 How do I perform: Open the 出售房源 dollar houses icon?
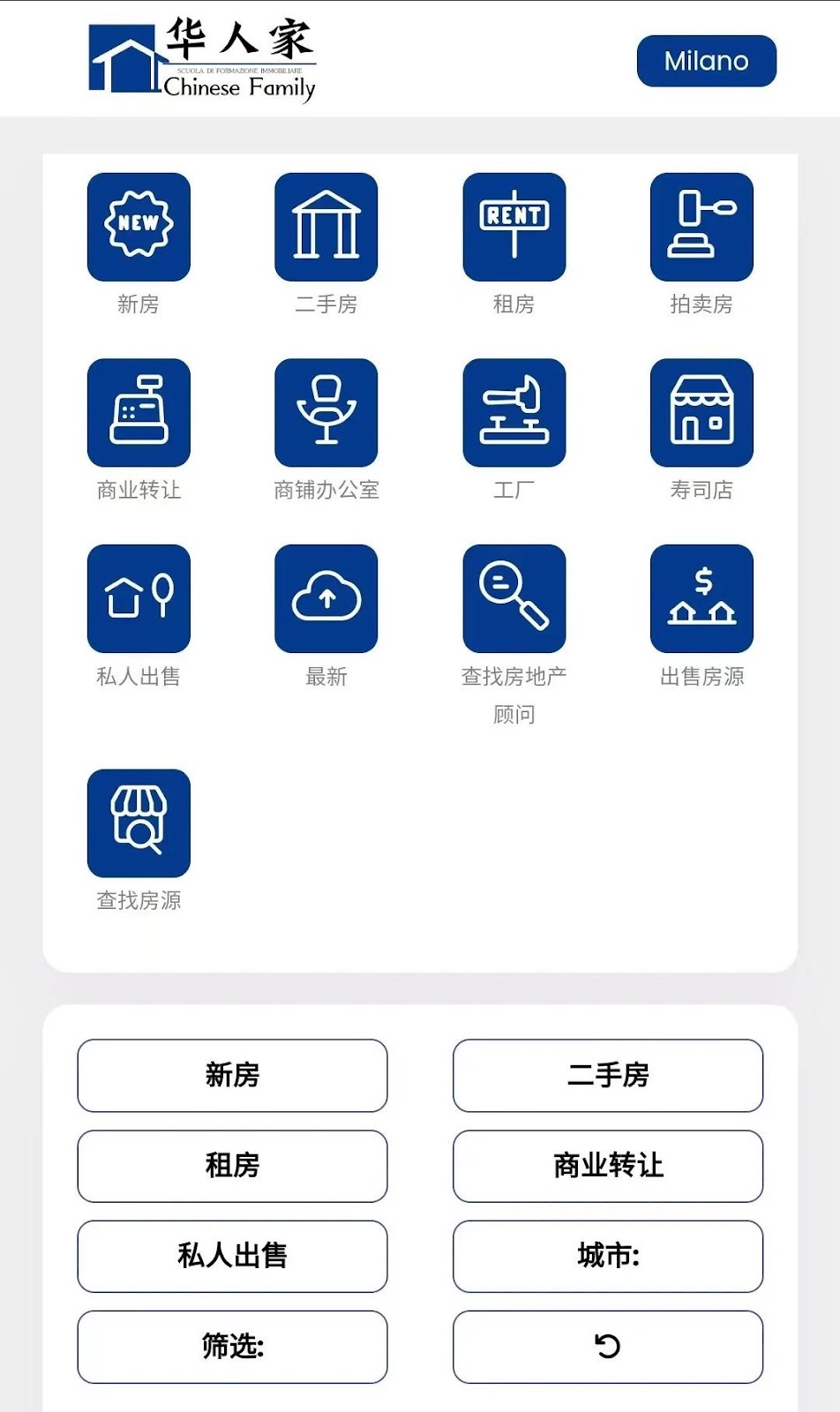click(x=701, y=598)
